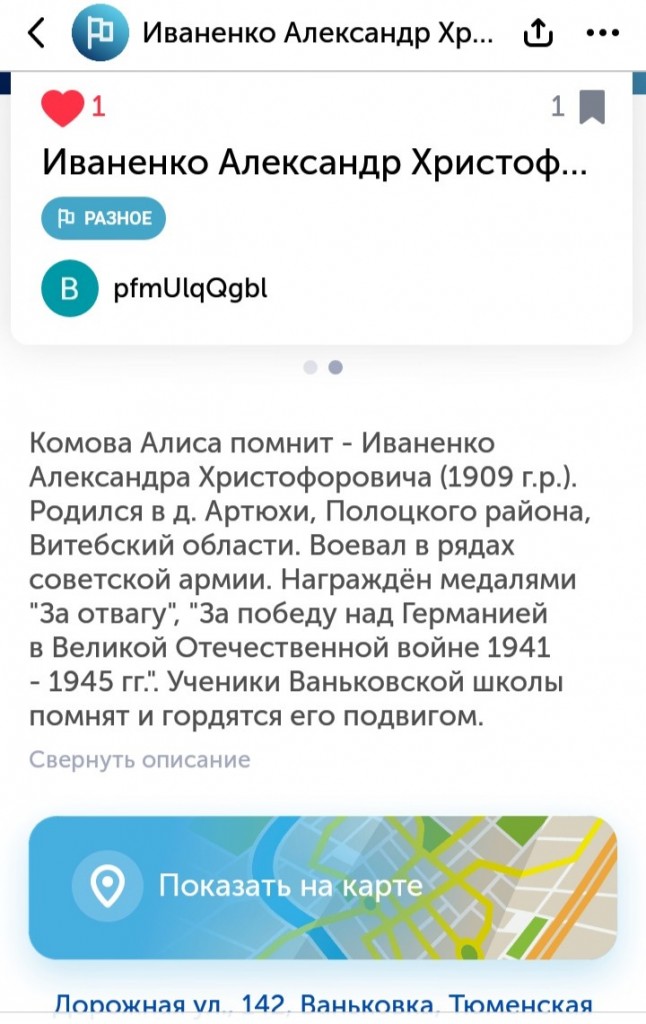Go back using the top-left arrow
Image resolution: width=646 pixels, height=1024 pixels.
pyautogui.click(x=36, y=33)
